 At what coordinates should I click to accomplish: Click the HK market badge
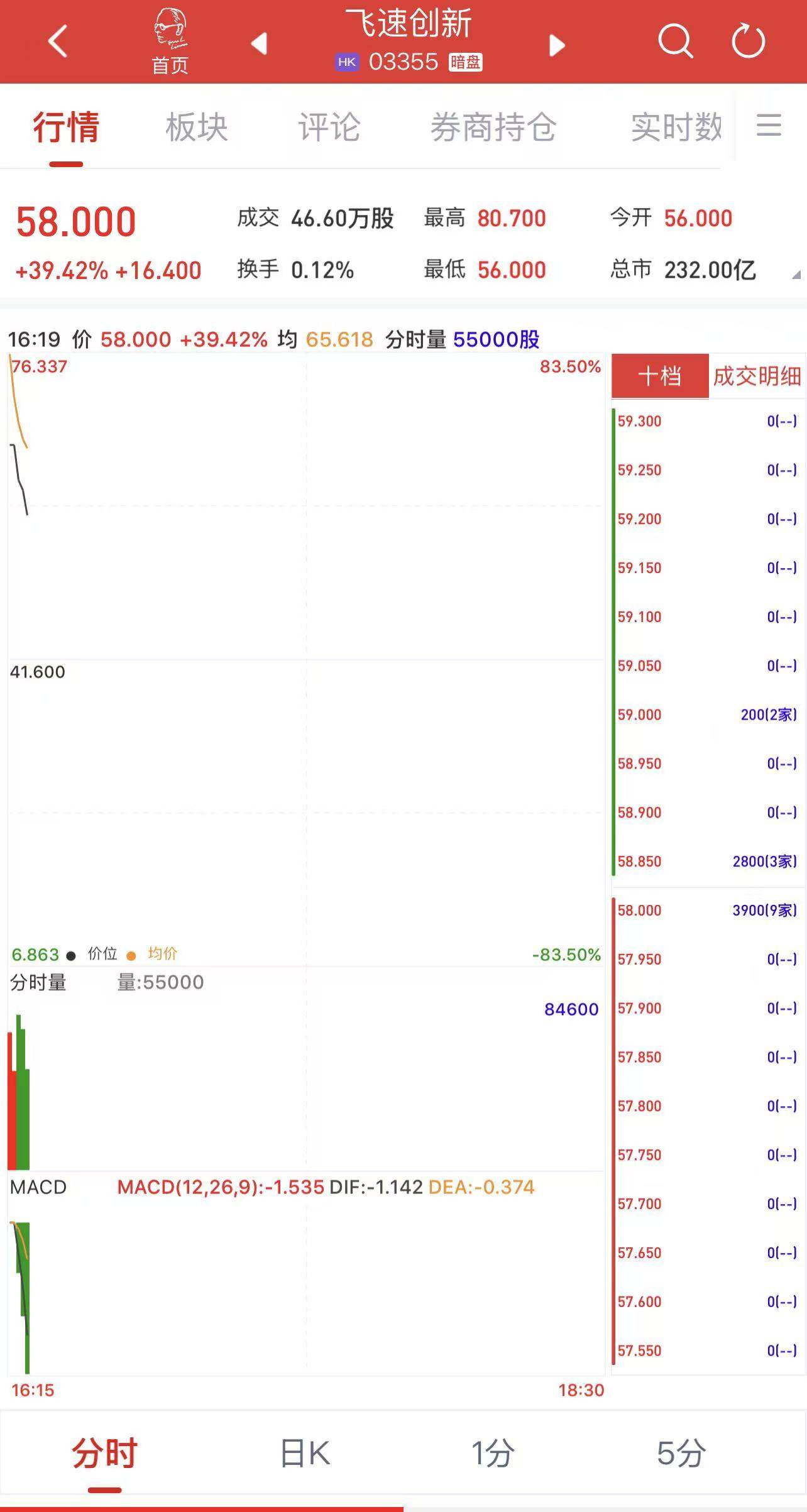coord(346,62)
